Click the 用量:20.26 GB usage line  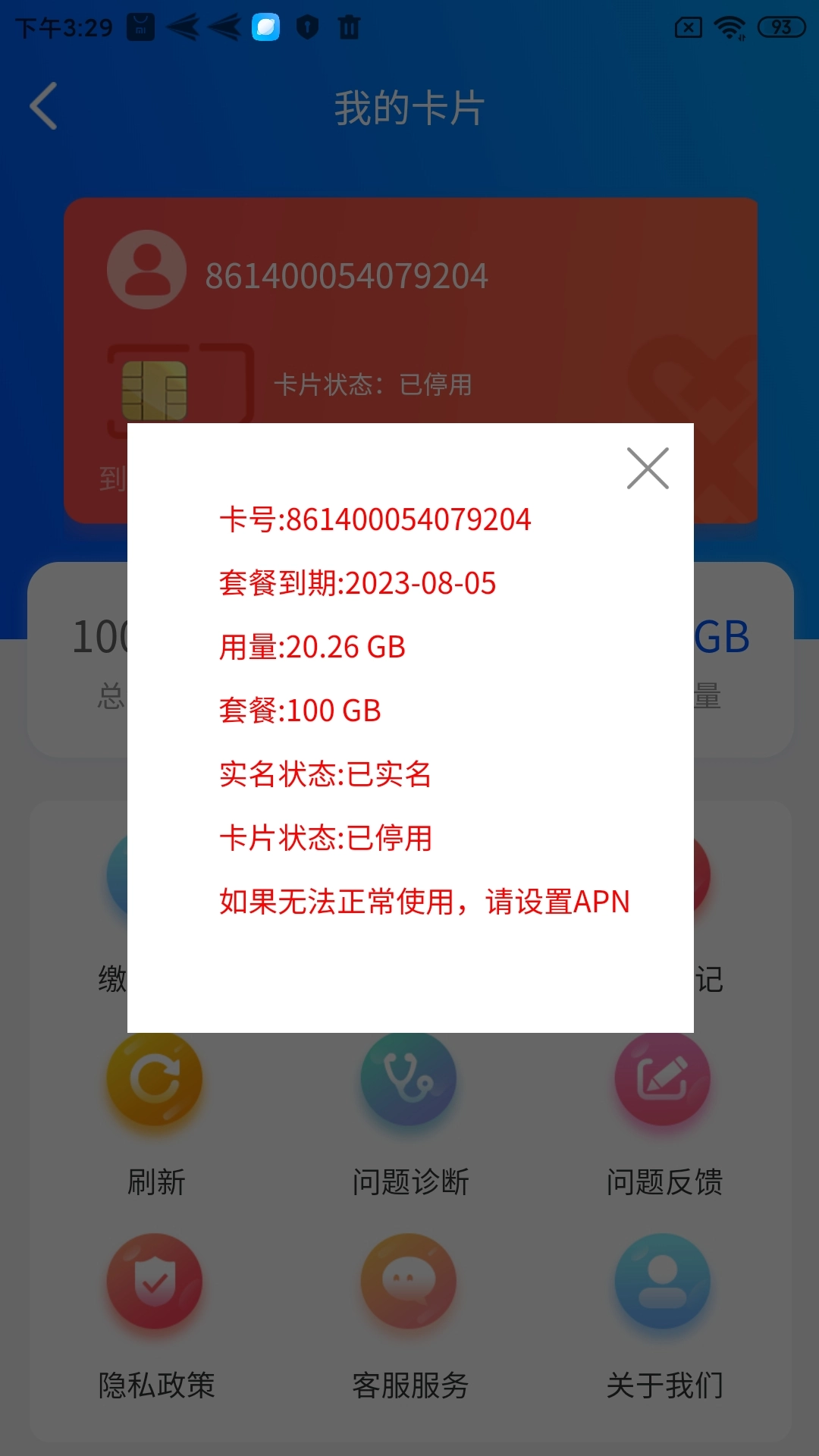click(x=312, y=648)
